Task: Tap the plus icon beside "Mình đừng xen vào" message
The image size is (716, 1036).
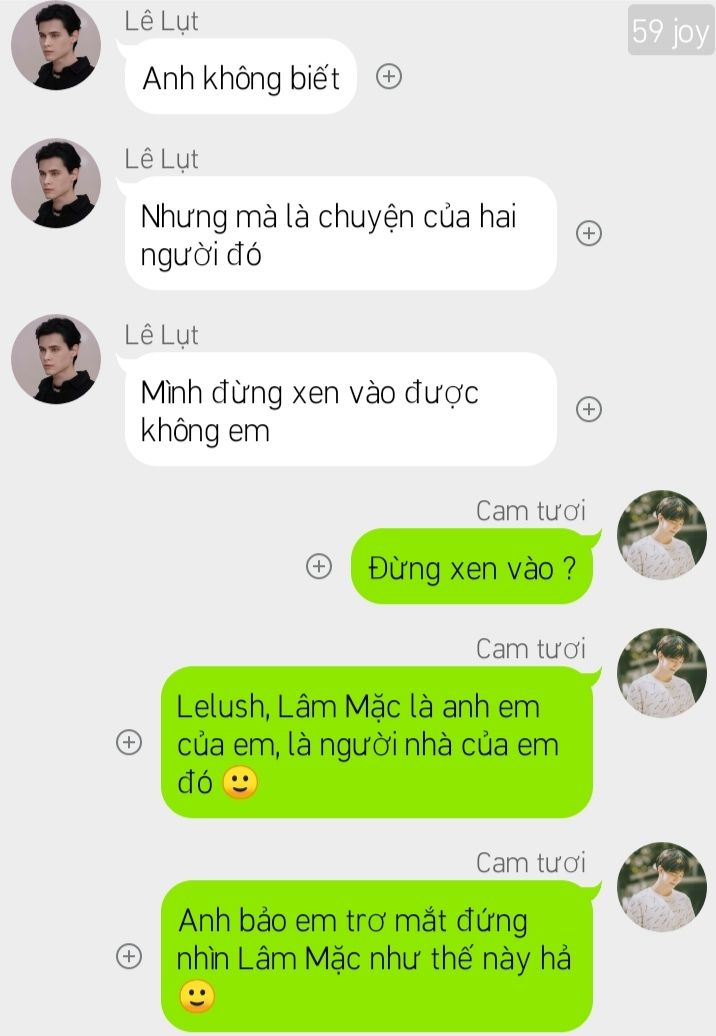Action: [x=590, y=409]
